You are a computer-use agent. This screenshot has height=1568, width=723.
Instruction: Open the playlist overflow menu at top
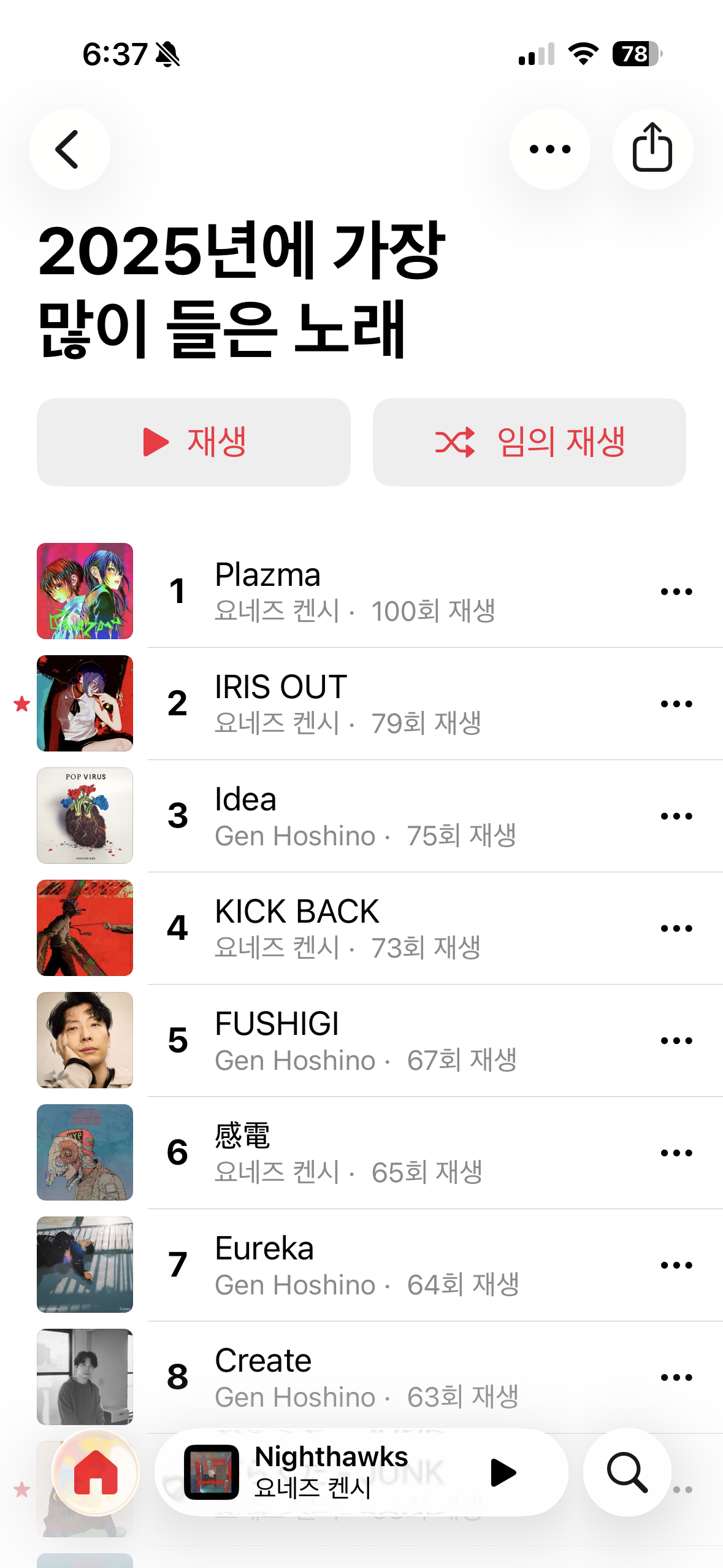coord(549,149)
